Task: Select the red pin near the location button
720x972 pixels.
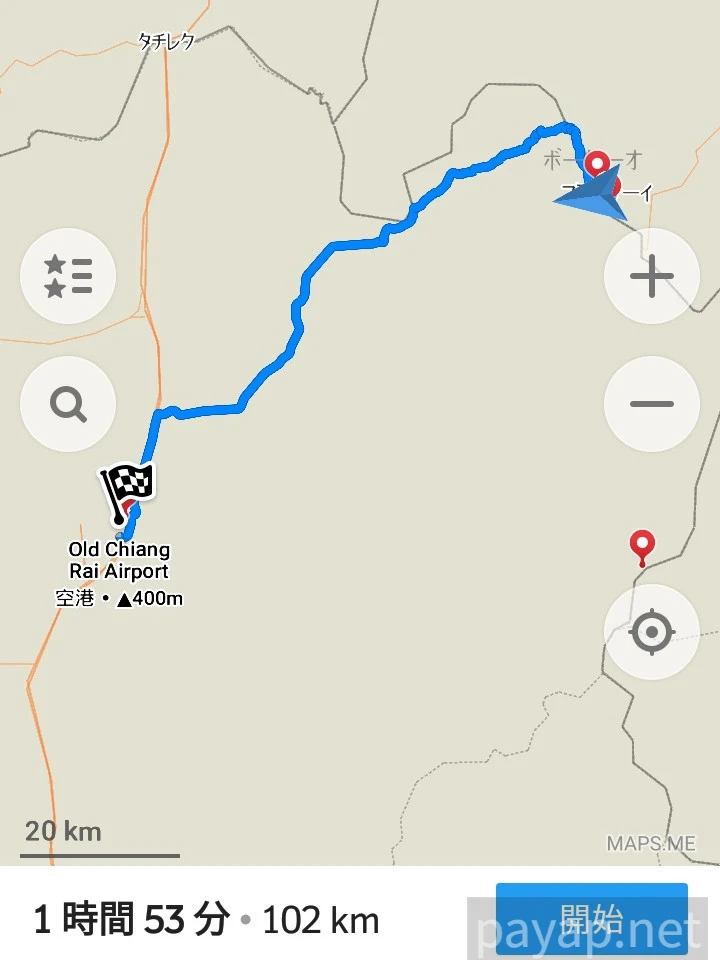Action: tap(642, 545)
